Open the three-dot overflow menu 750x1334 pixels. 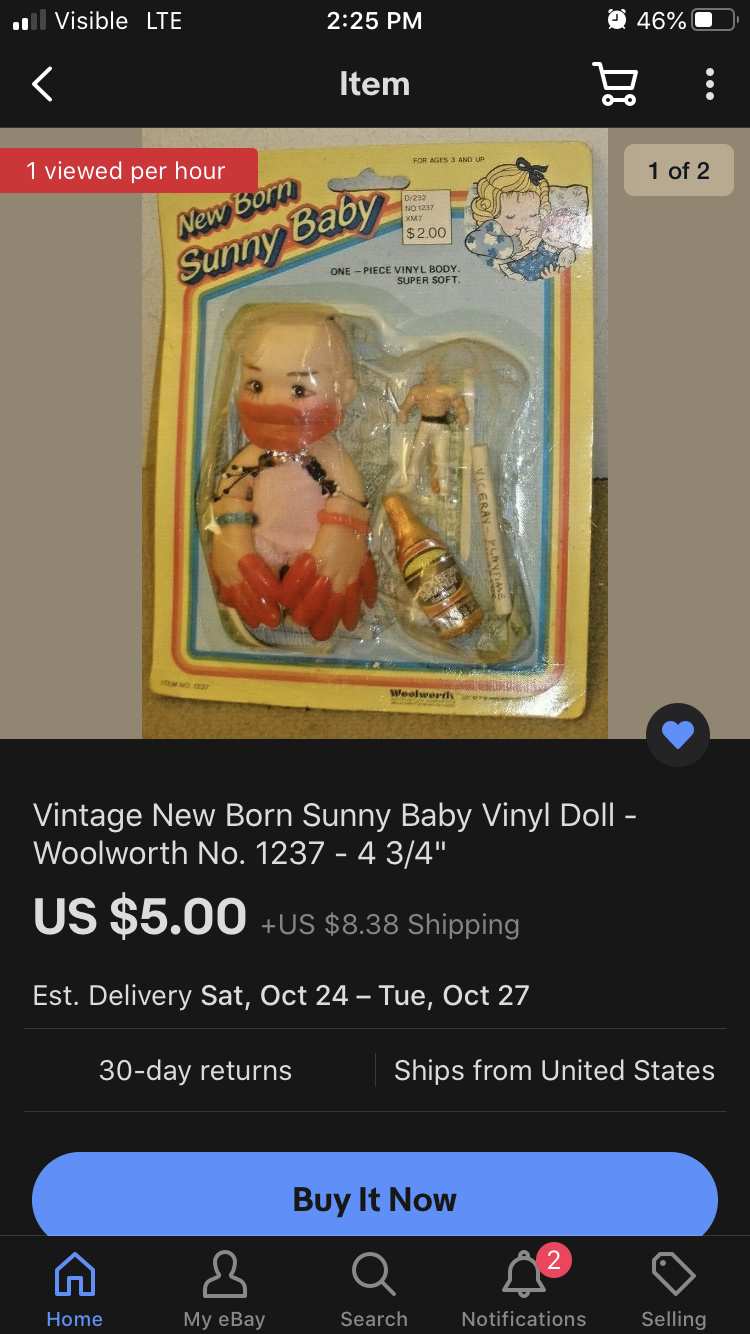coord(709,84)
